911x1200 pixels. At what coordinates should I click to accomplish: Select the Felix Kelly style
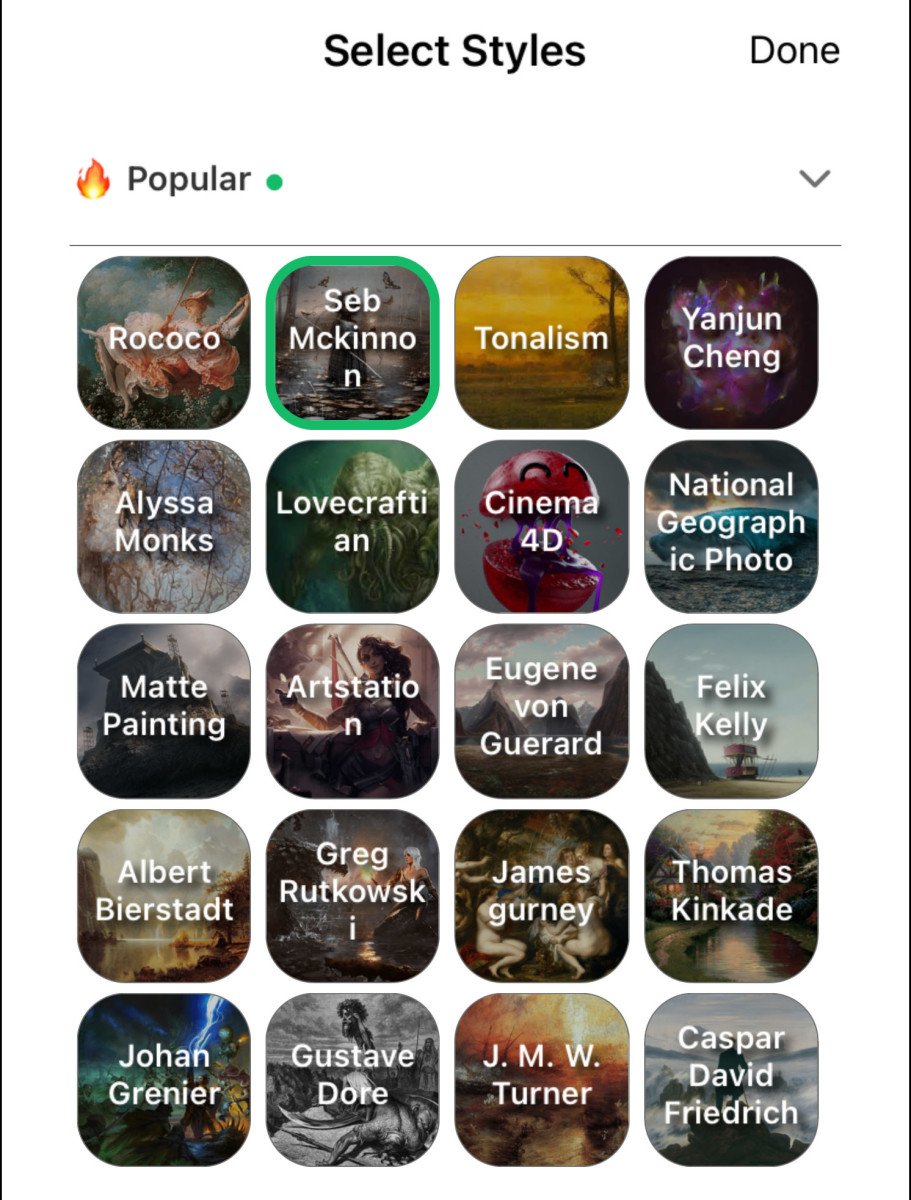pos(731,710)
